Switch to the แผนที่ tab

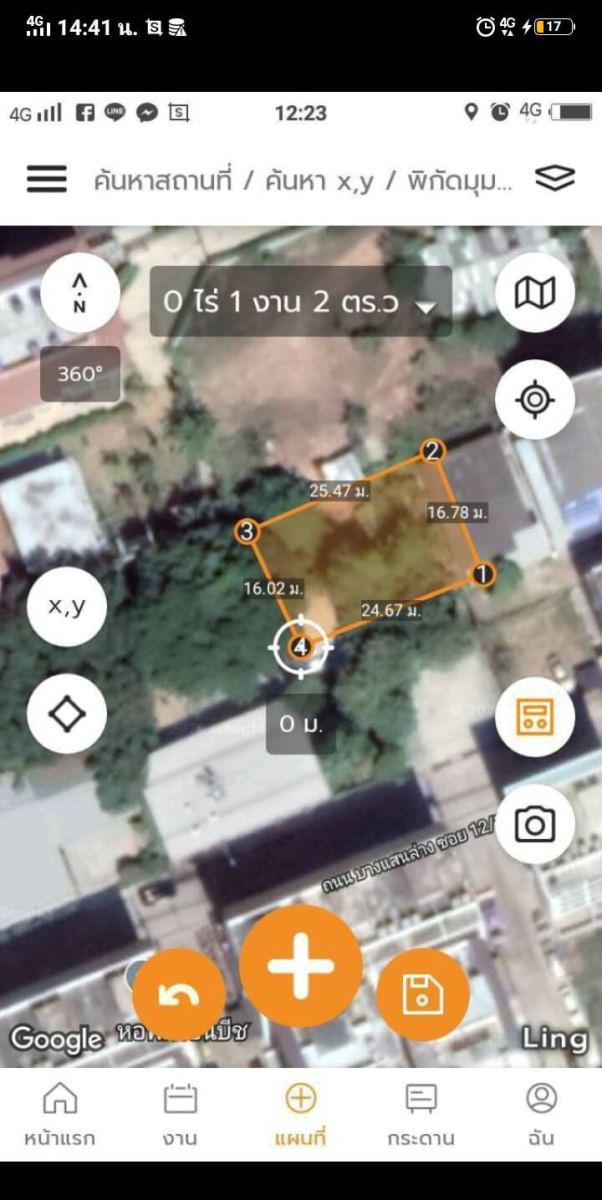(300, 1115)
